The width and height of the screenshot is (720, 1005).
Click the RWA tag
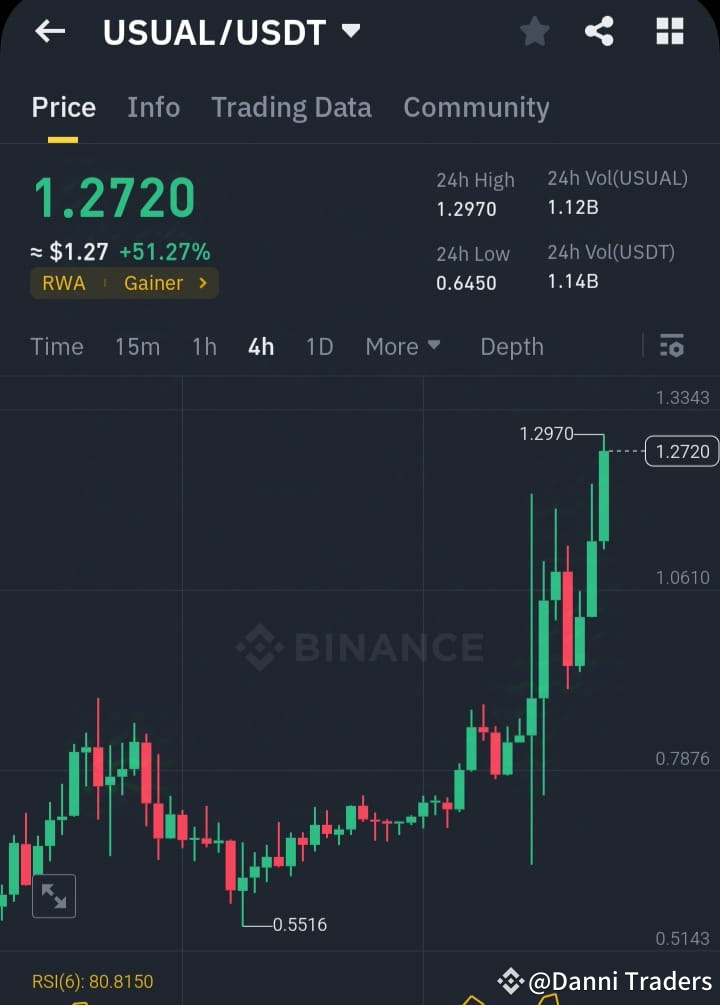pos(63,283)
